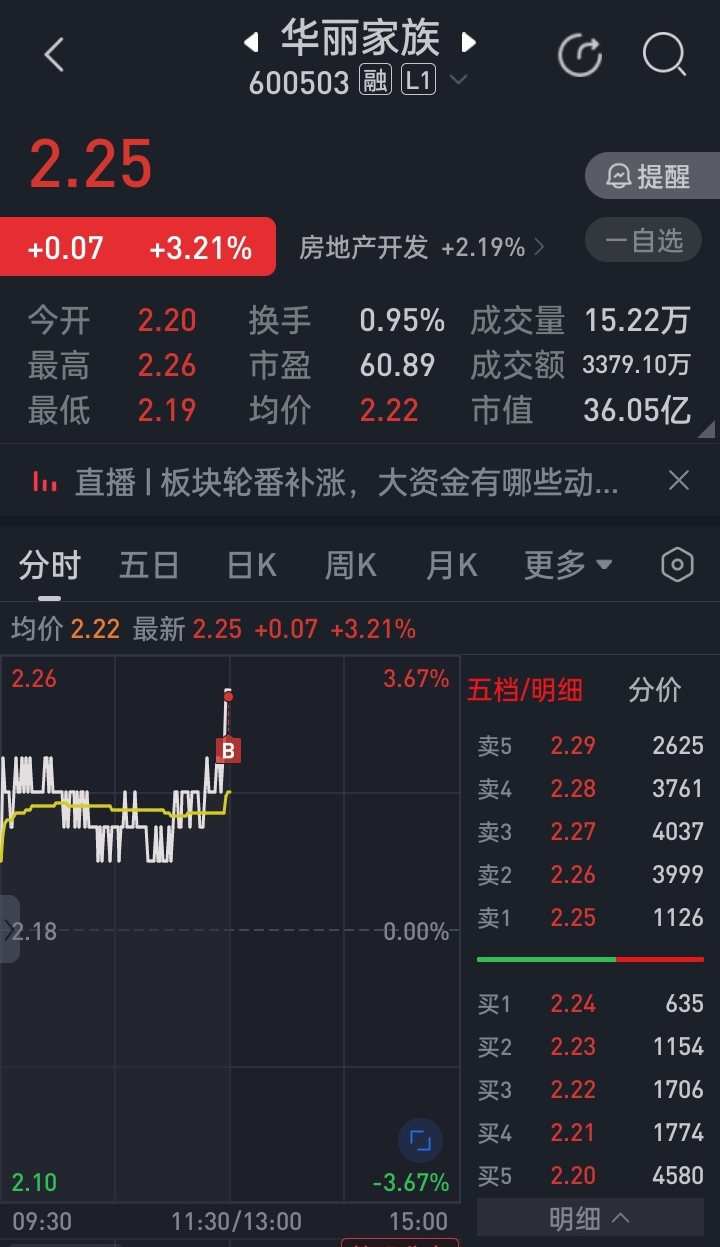Remove from watchlist via 自选 button
Viewport: 720px width, 1247px height.
(643, 240)
